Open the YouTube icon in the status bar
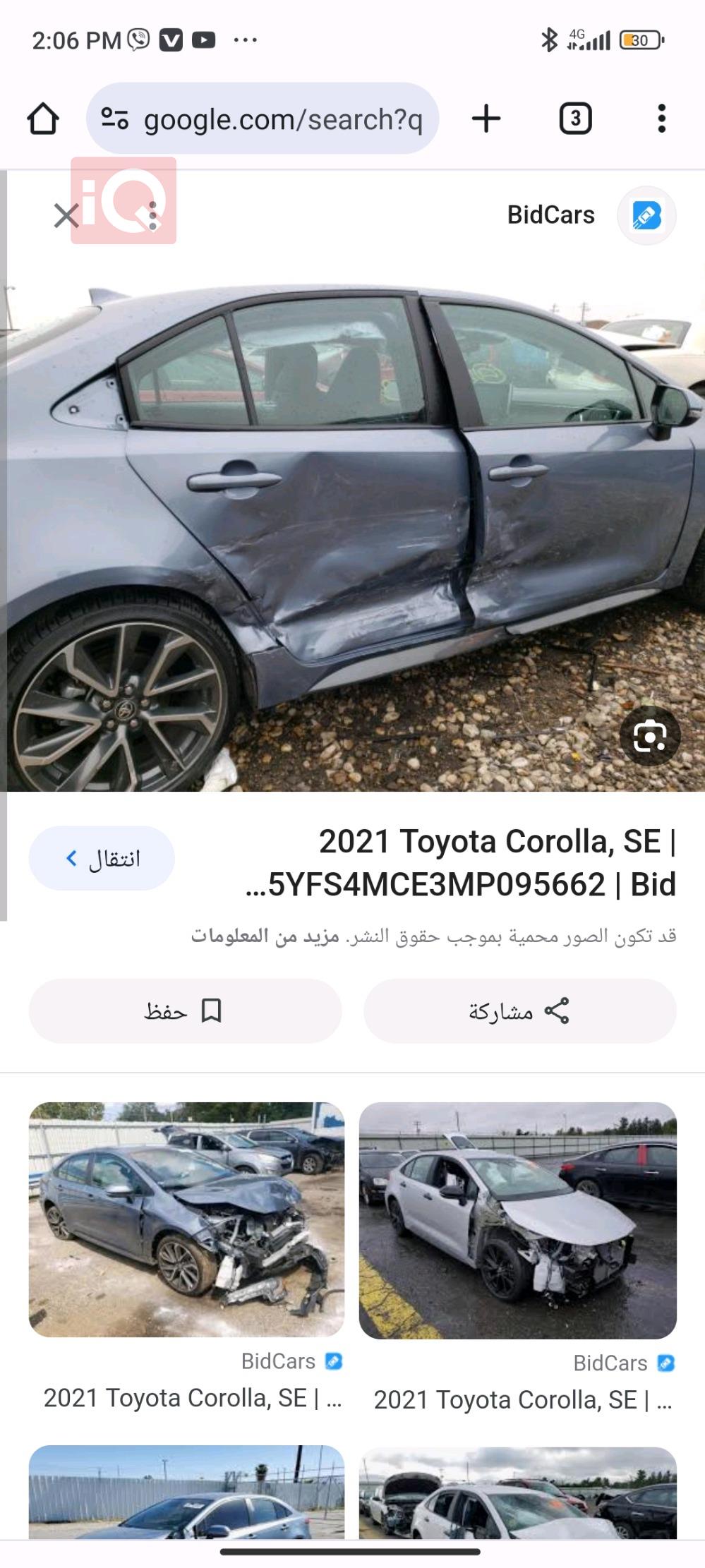Viewport: 705px width, 1568px height. (x=203, y=40)
